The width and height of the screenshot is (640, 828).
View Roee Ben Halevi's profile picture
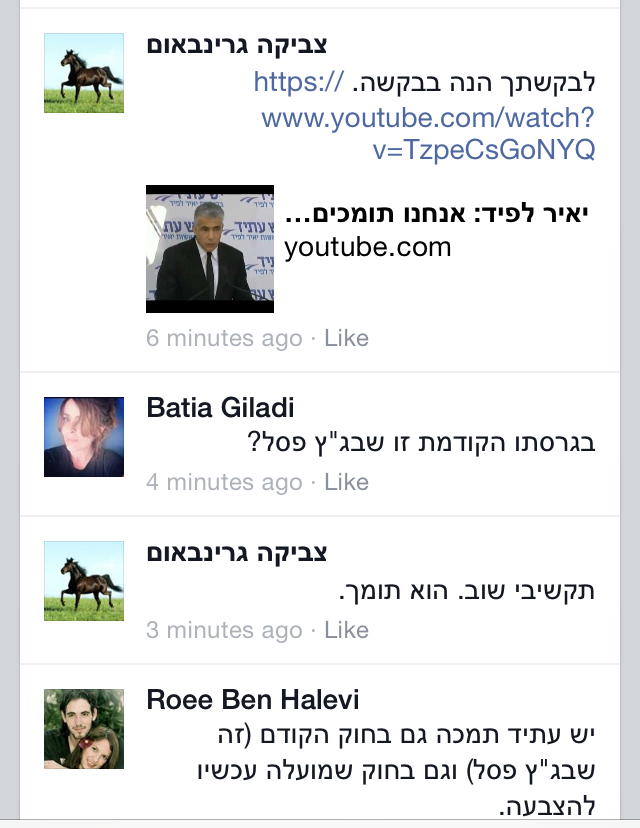click(x=84, y=729)
